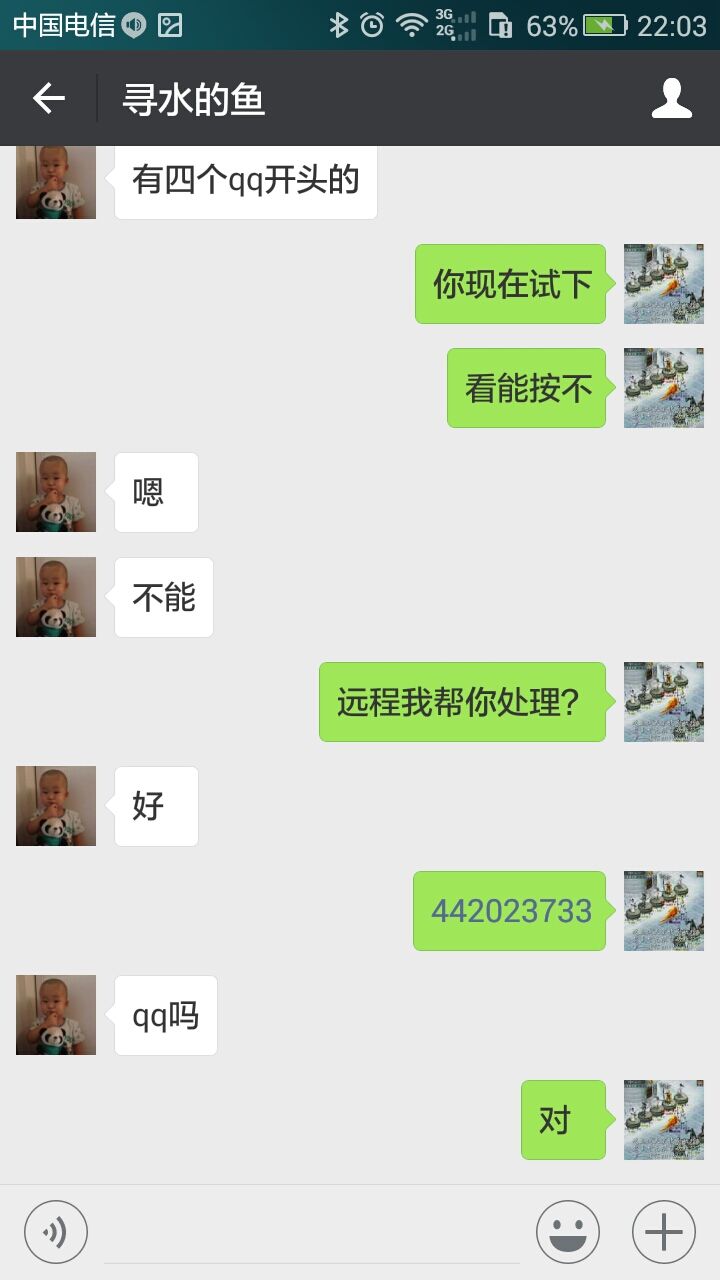Open the emoji picker
720x1280 pixels.
coord(568,1232)
